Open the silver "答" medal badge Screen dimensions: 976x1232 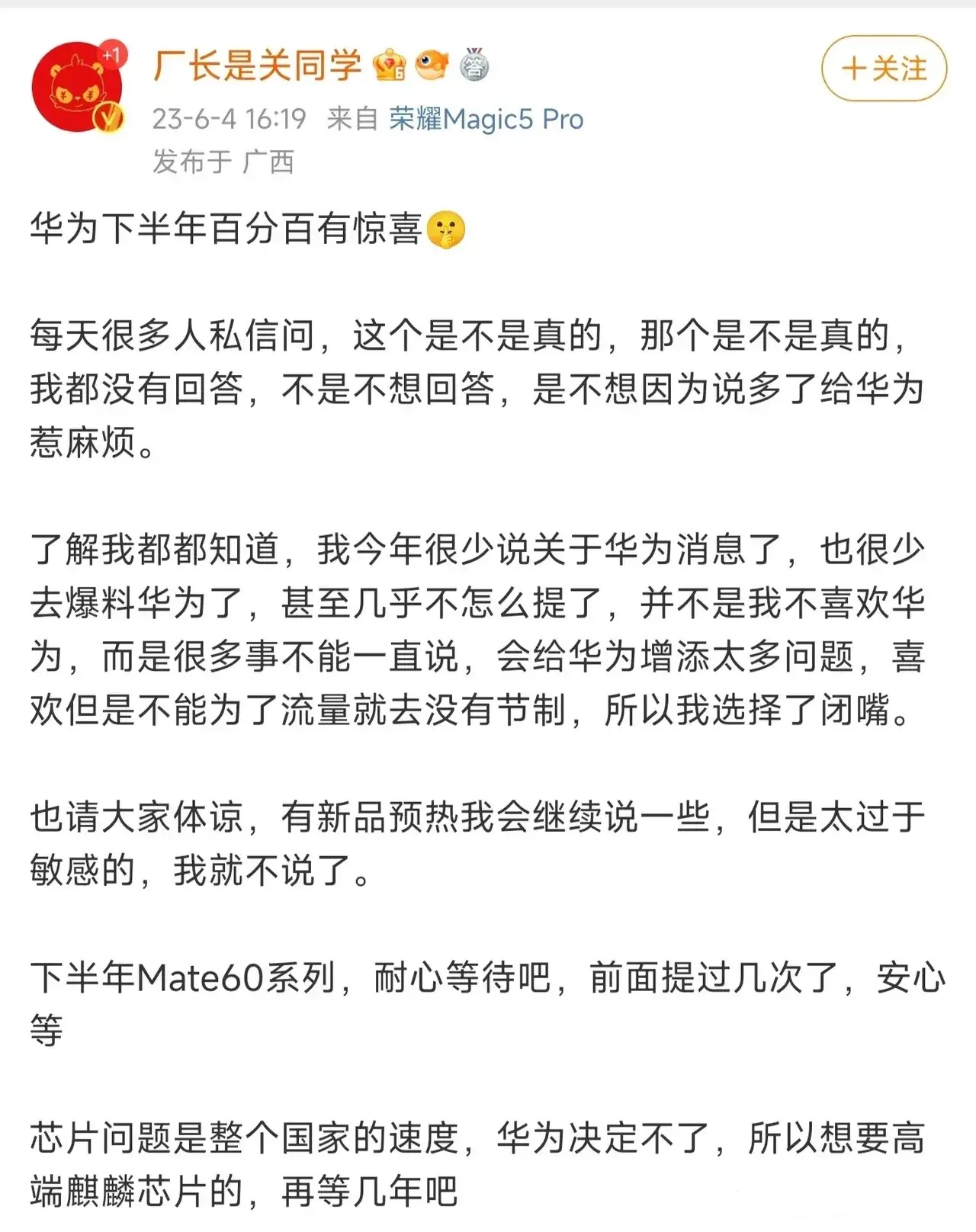(x=475, y=68)
